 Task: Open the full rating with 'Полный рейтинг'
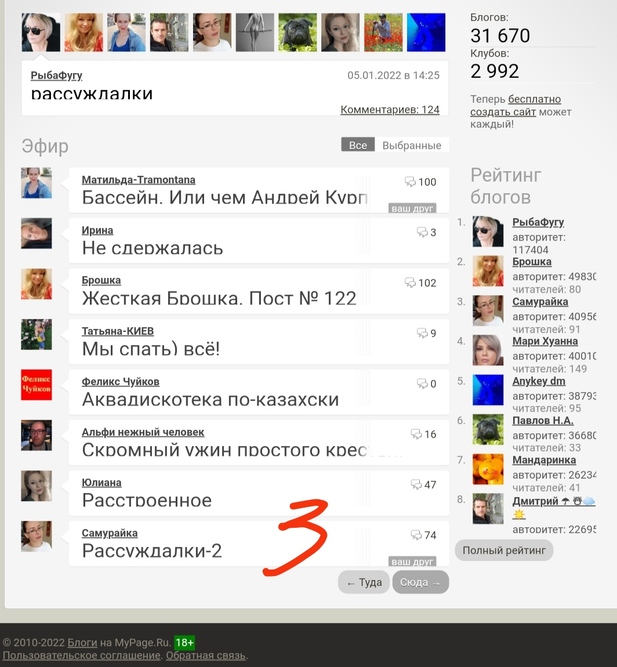503,550
